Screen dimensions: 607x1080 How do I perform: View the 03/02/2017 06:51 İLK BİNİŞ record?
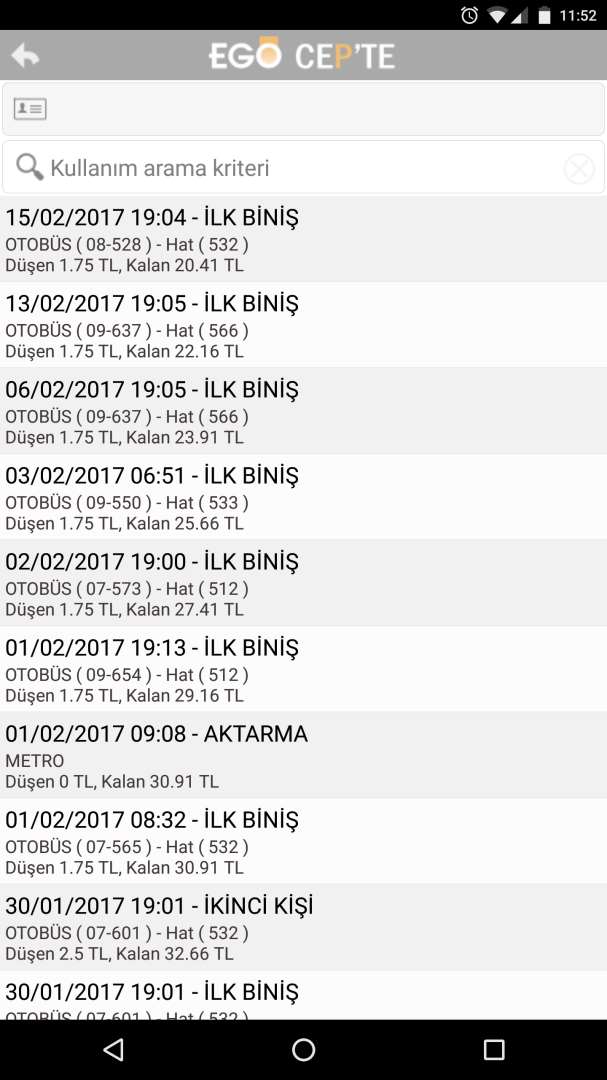coord(303,498)
